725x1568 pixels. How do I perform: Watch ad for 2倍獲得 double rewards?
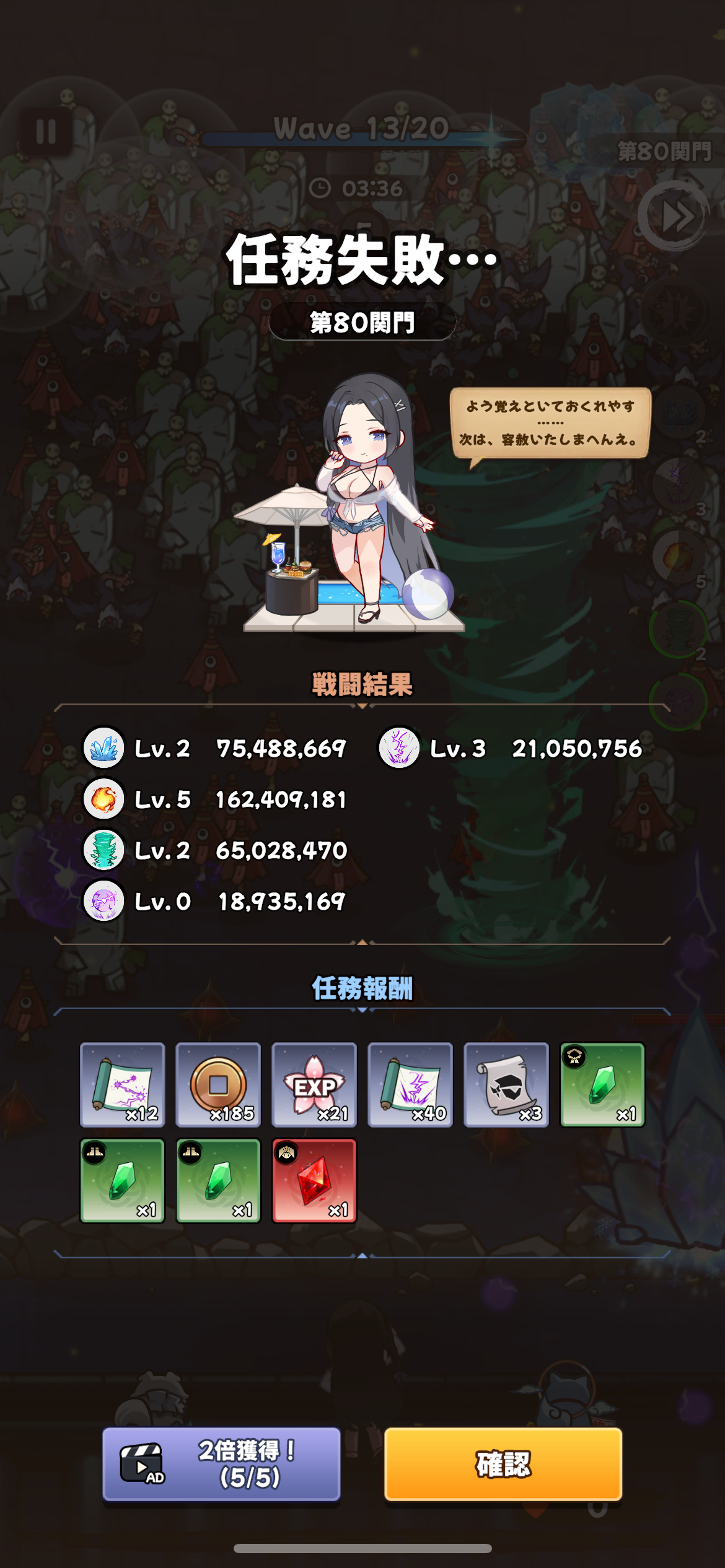[221, 1464]
